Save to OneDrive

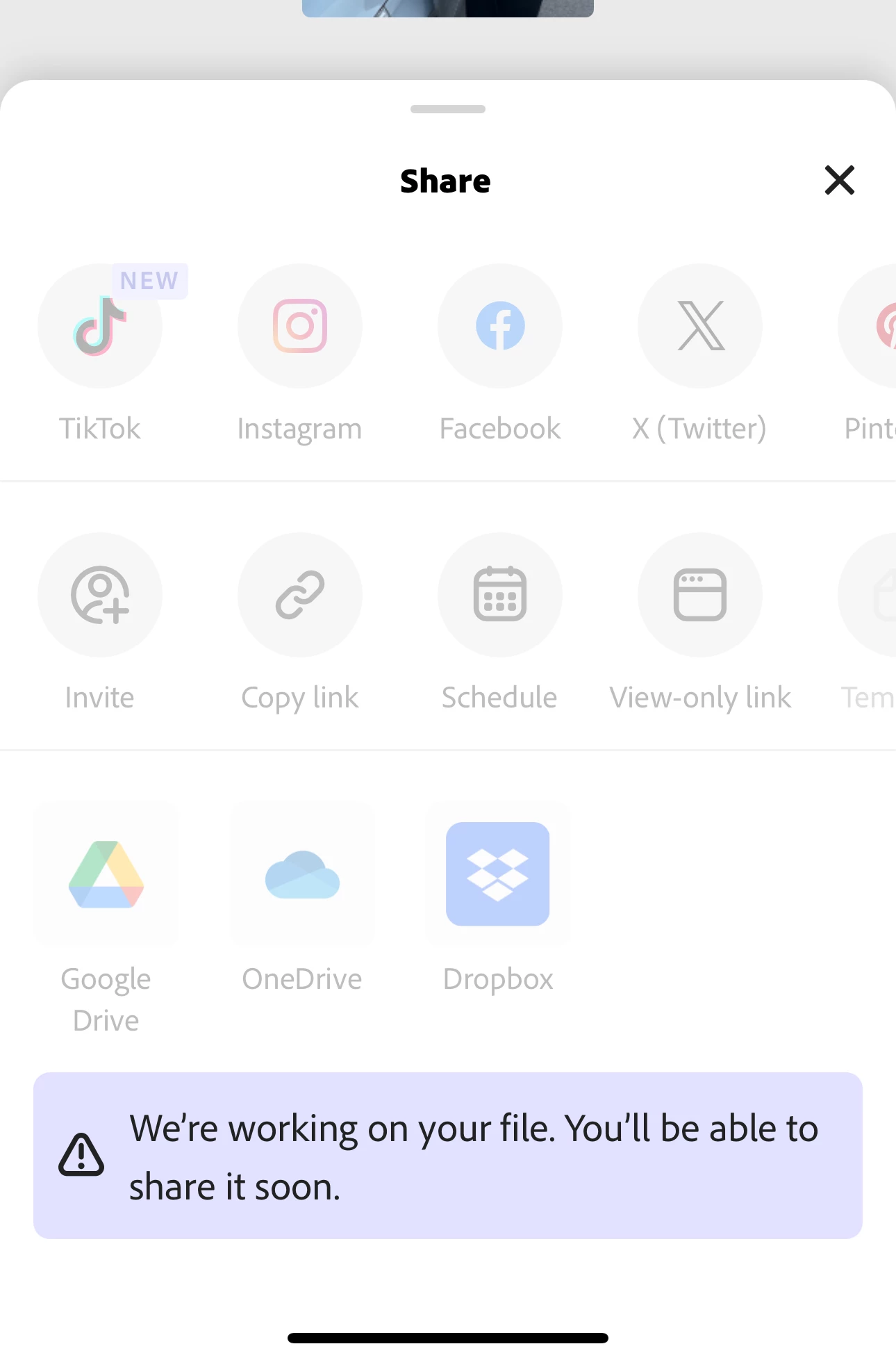[302, 874]
